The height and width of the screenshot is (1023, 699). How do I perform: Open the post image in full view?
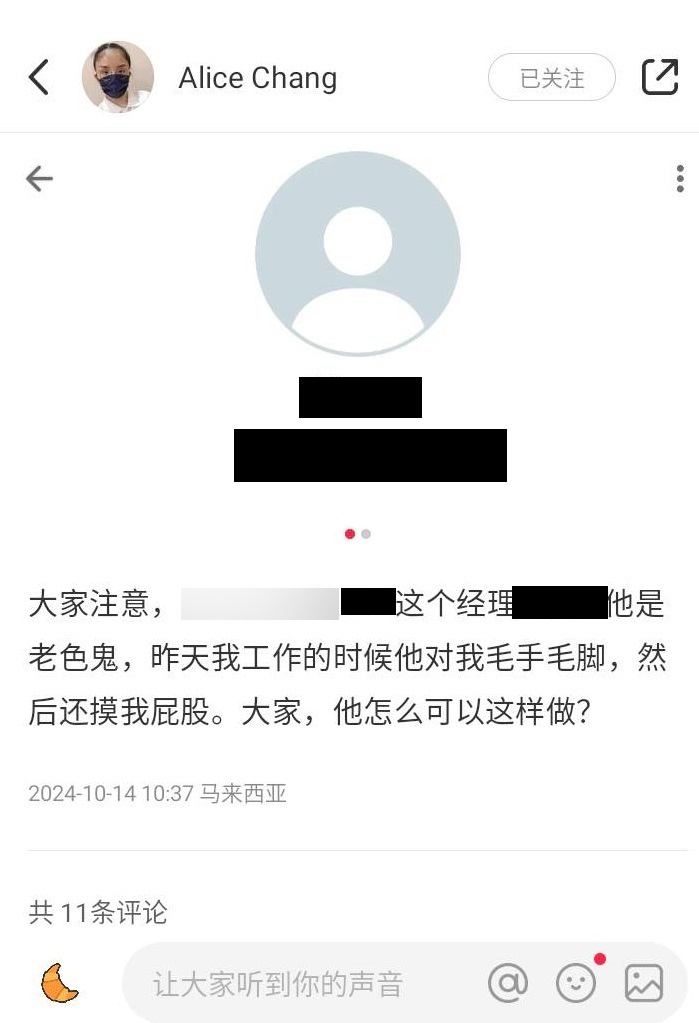(358, 255)
